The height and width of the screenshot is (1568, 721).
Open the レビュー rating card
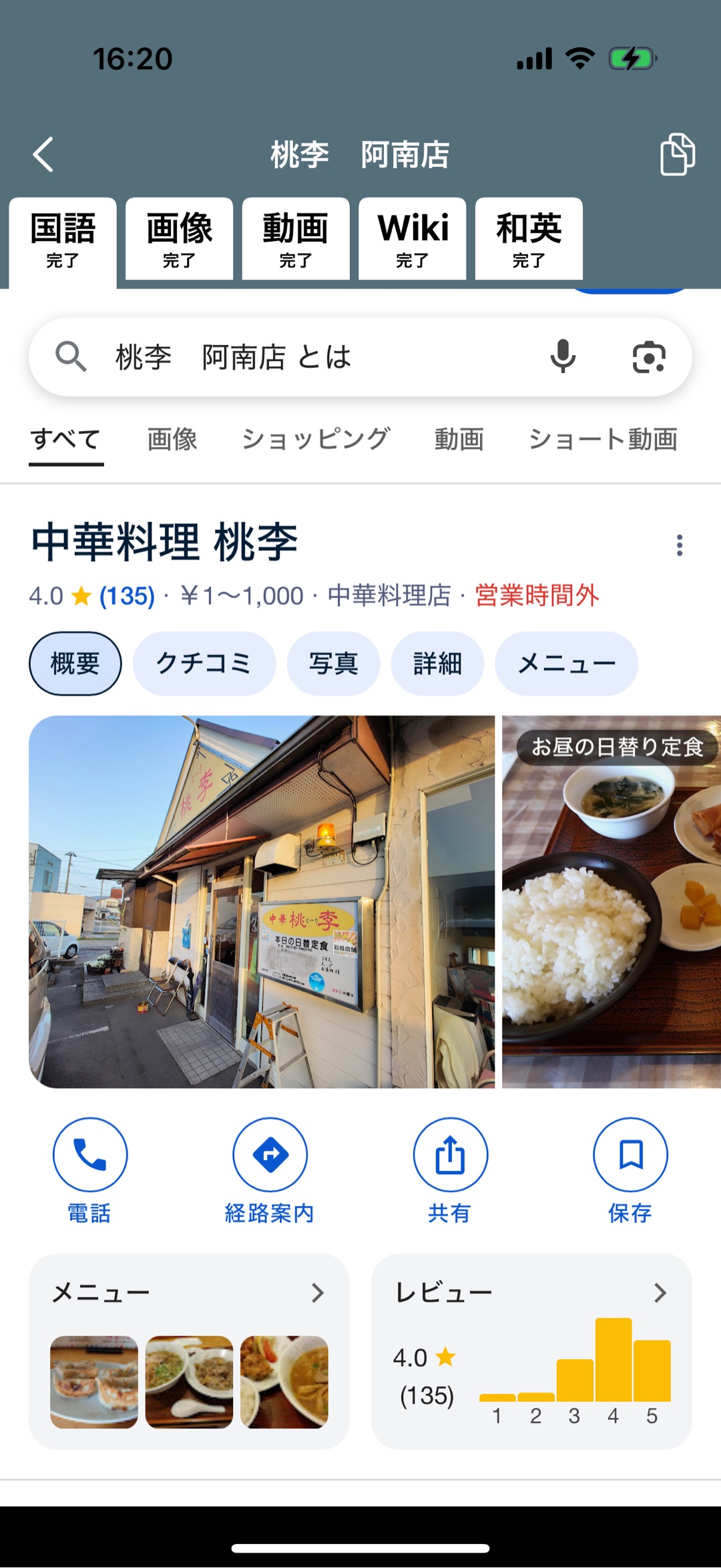[x=531, y=1350]
